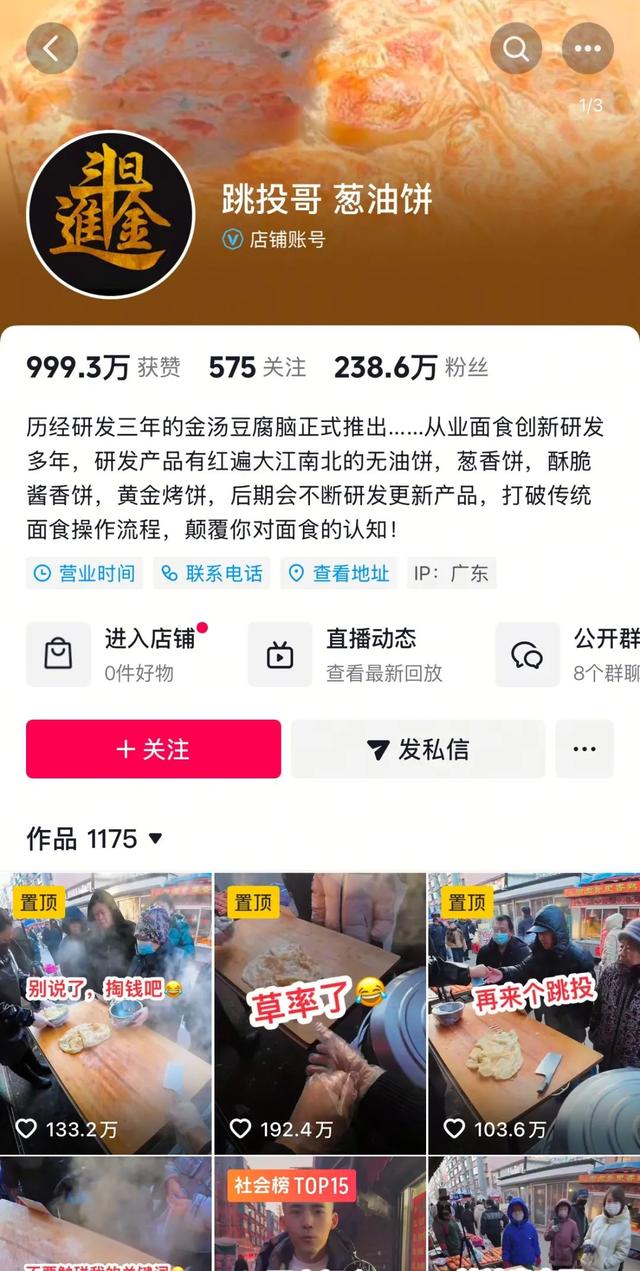
Task: Play the pinned video 再来个跳投
Action: coord(533,1012)
